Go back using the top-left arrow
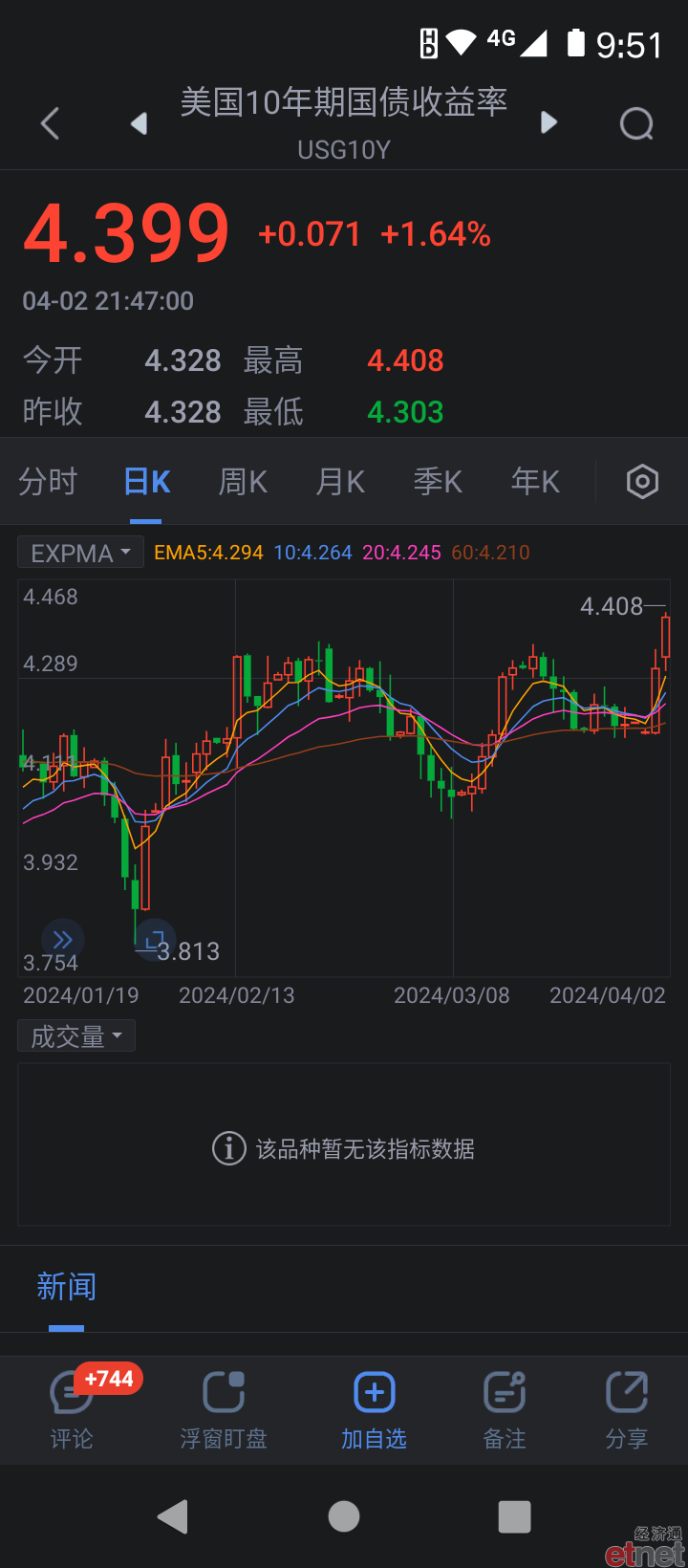Screen dimensions: 688x1568 [x=51, y=123]
